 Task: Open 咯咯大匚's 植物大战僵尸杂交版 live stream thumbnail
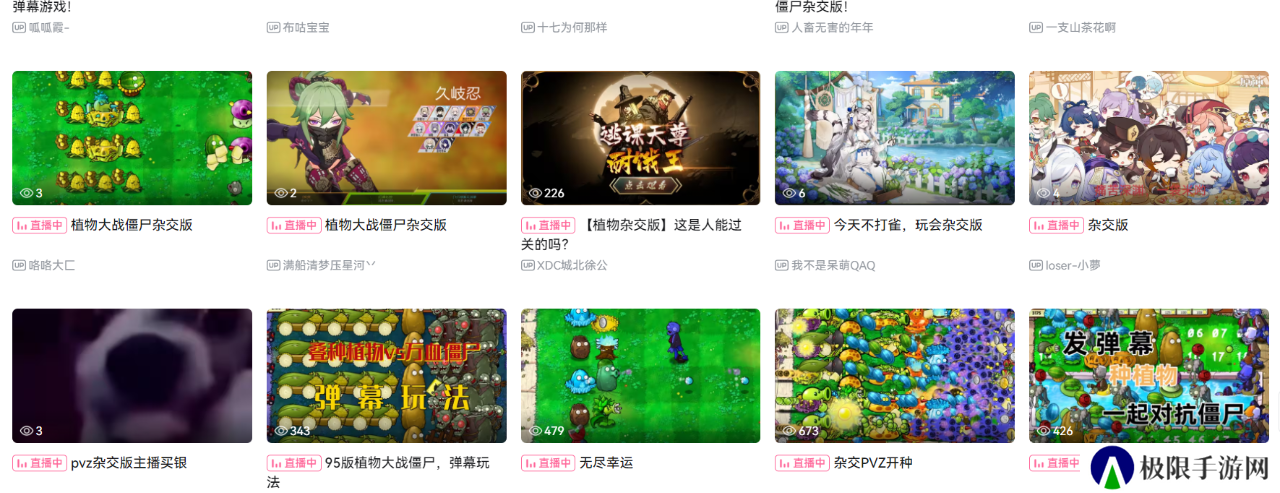point(132,138)
